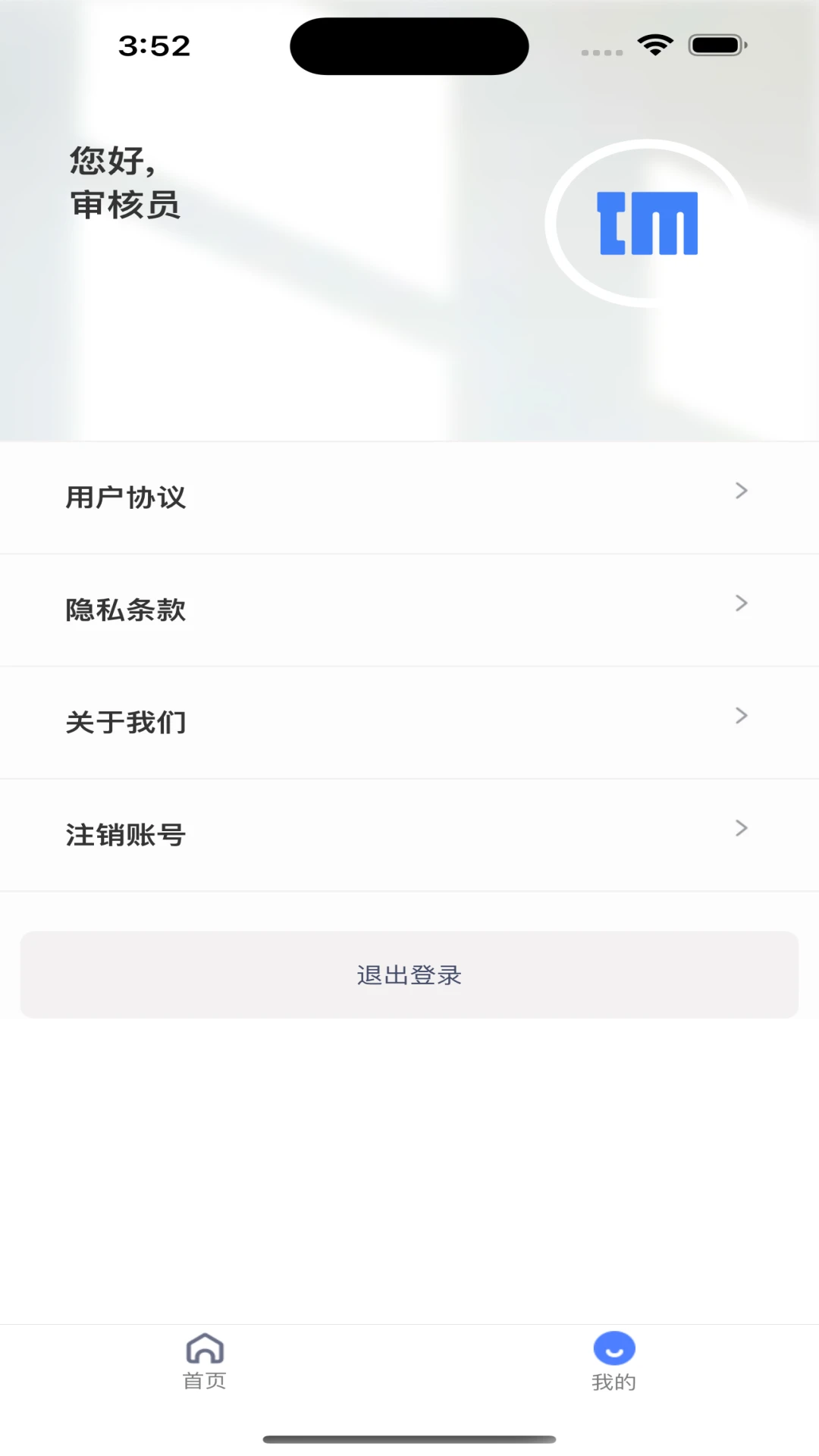The height and width of the screenshot is (1456, 819).
Task: Open the tm avatar logo
Action: click(x=646, y=225)
